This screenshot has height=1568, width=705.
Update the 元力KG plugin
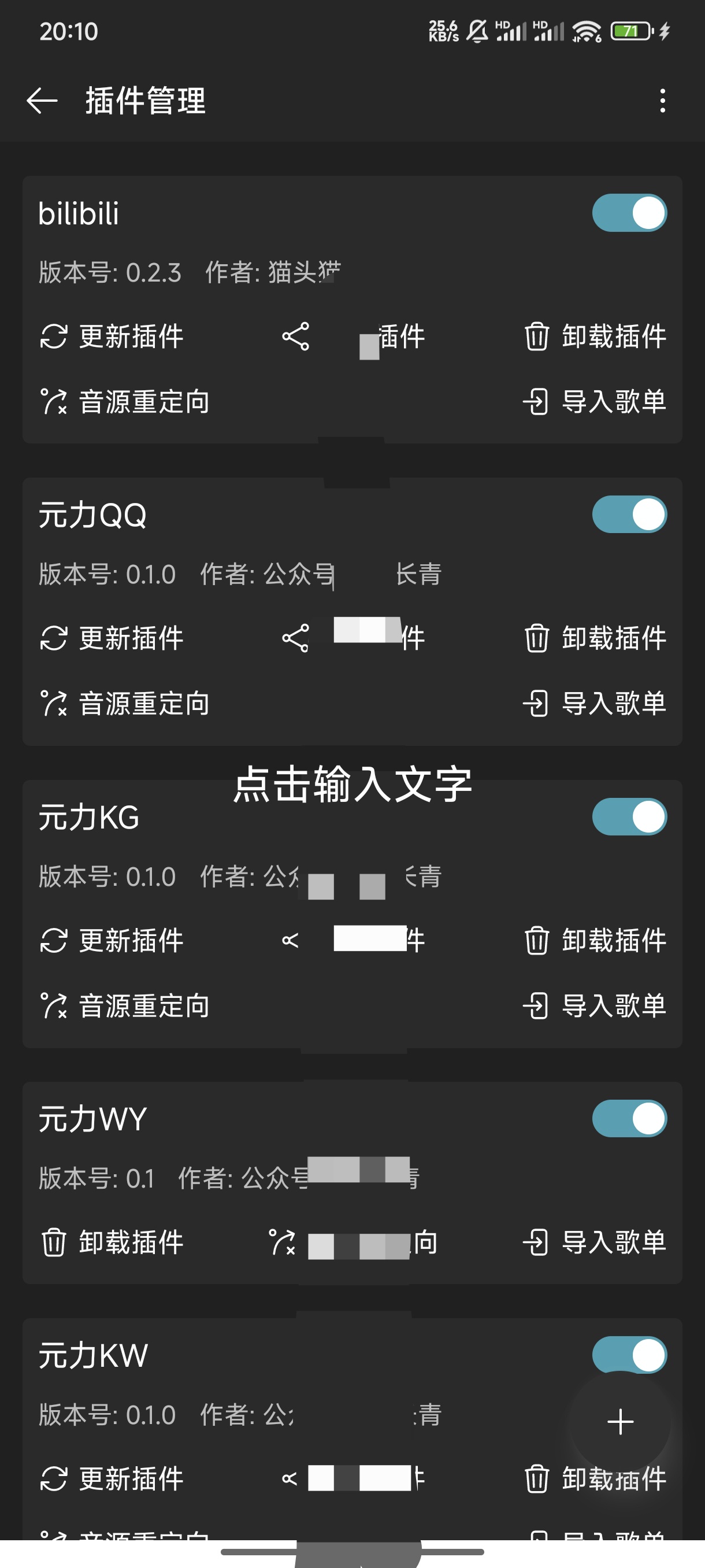tap(112, 941)
